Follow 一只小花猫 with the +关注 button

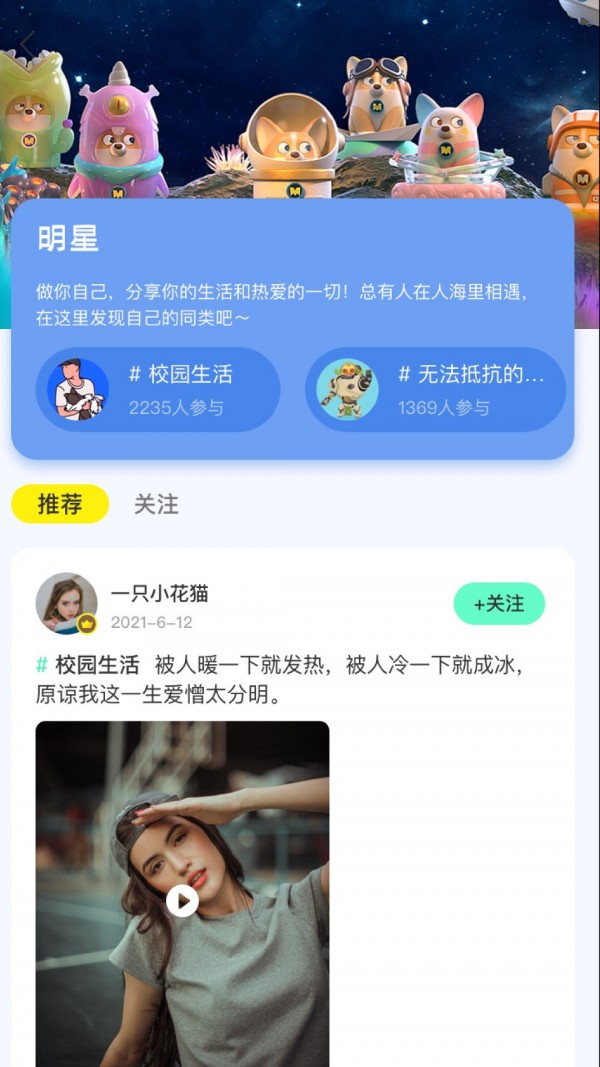(499, 604)
